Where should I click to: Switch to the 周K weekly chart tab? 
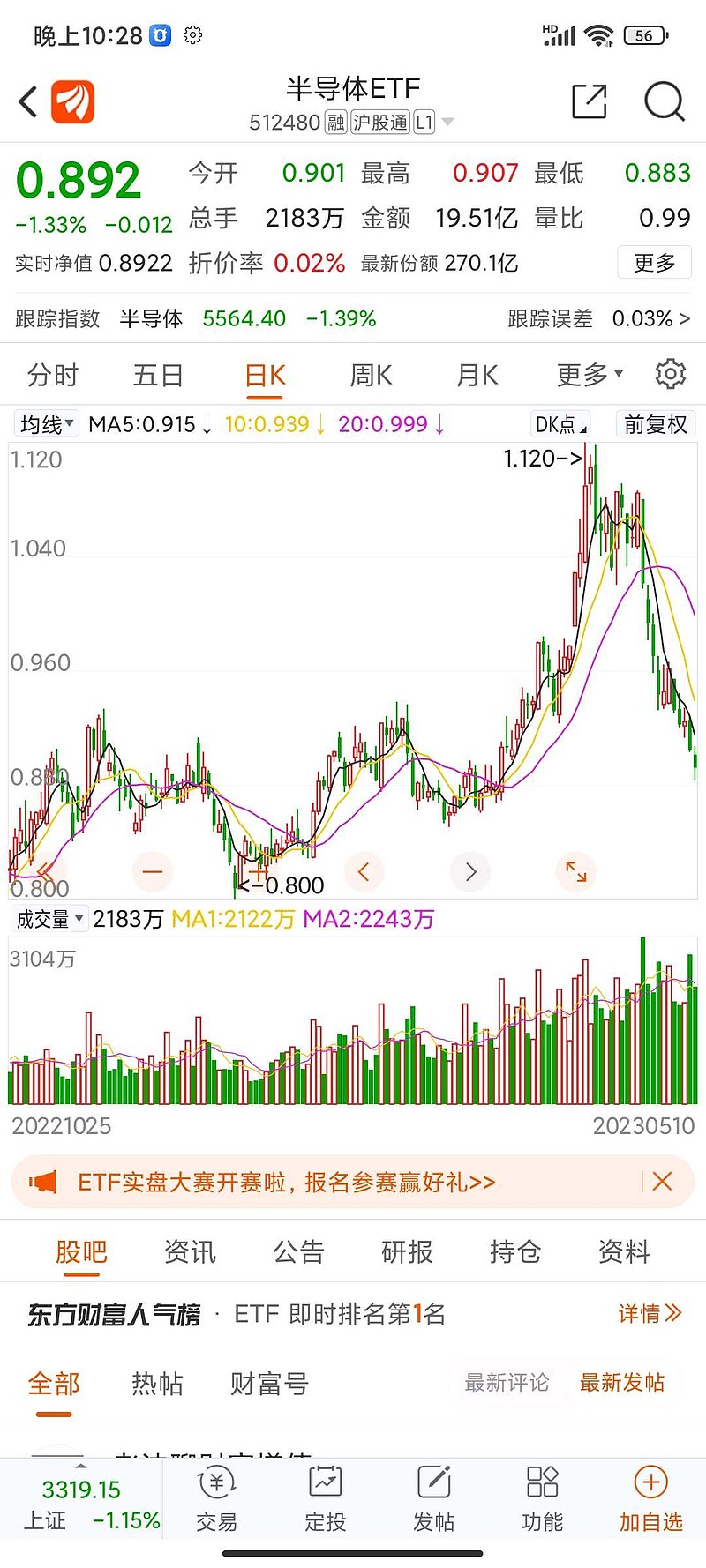369,374
